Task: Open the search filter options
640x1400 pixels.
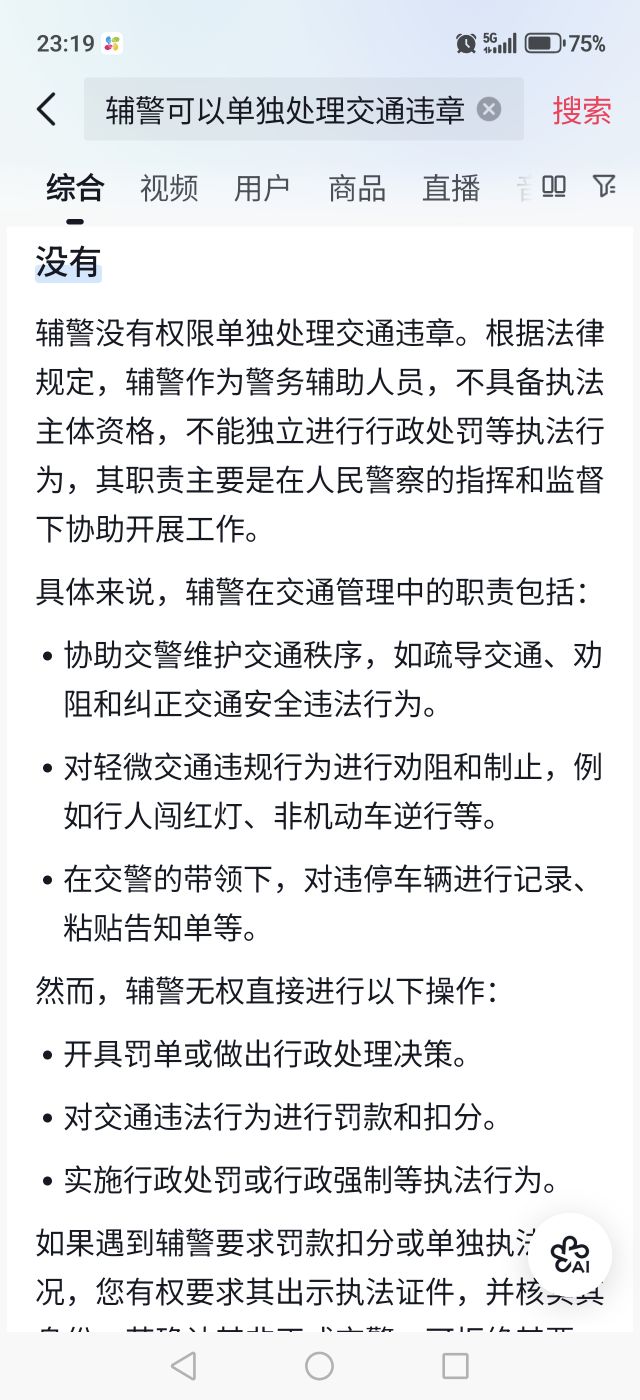Action: (x=603, y=186)
